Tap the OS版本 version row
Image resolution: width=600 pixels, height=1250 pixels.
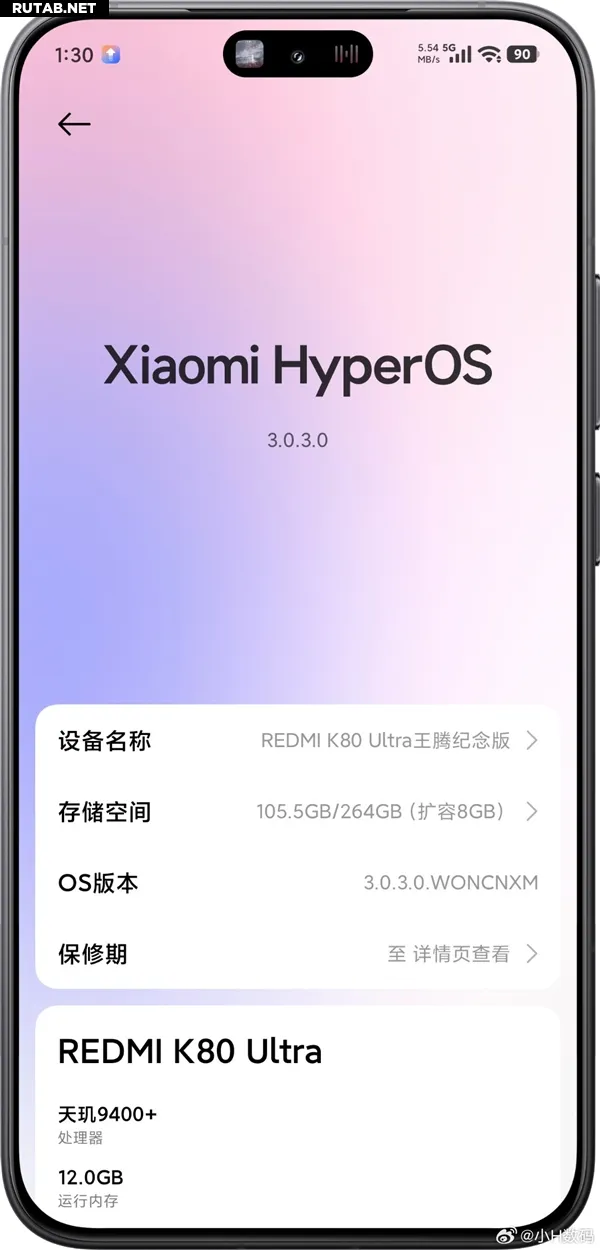298,883
